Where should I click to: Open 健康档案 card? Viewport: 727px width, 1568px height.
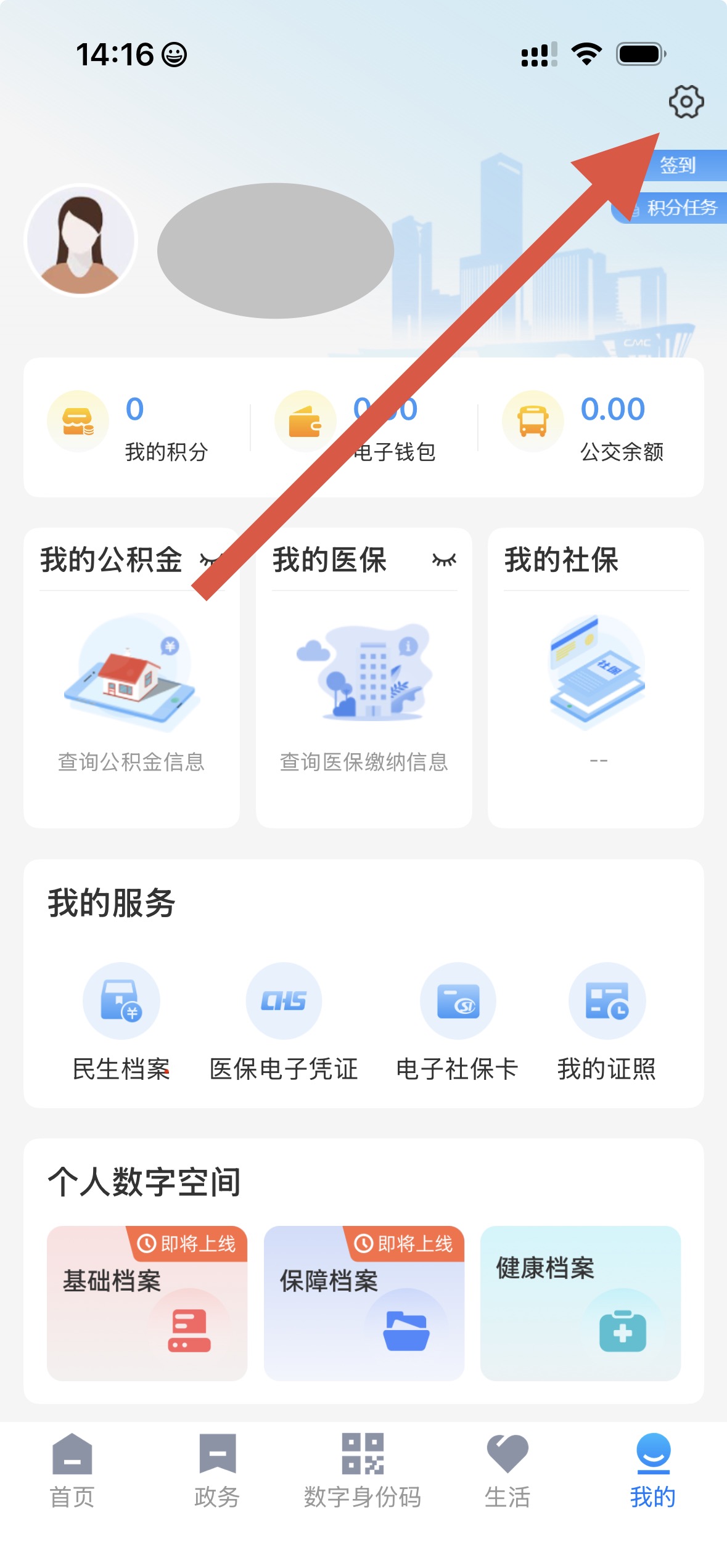pyautogui.click(x=580, y=1303)
